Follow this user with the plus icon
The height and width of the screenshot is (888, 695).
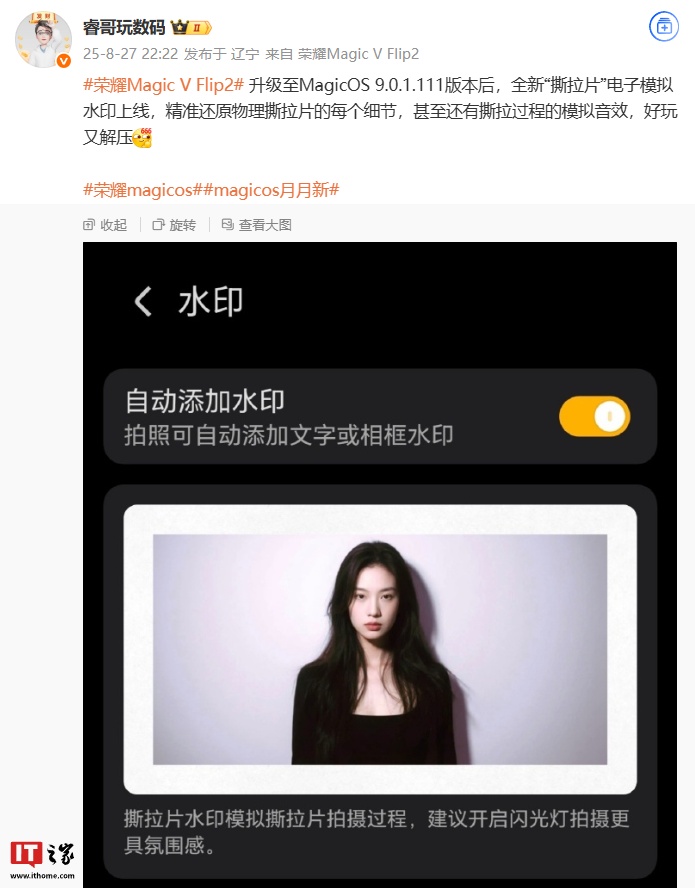point(663,28)
